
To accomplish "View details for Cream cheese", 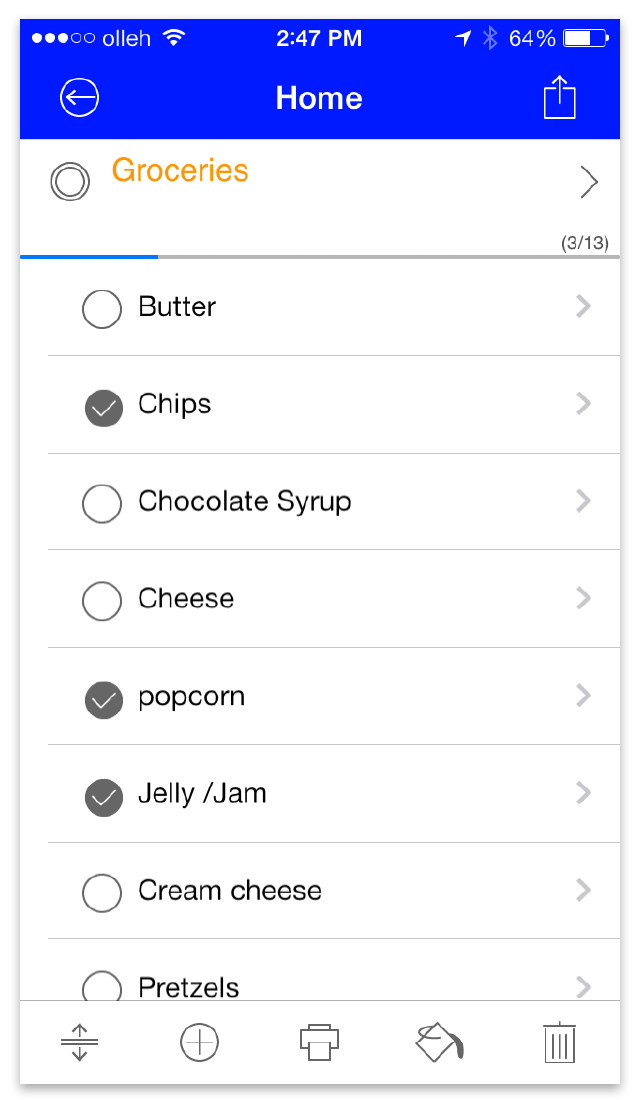I will (x=584, y=890).
